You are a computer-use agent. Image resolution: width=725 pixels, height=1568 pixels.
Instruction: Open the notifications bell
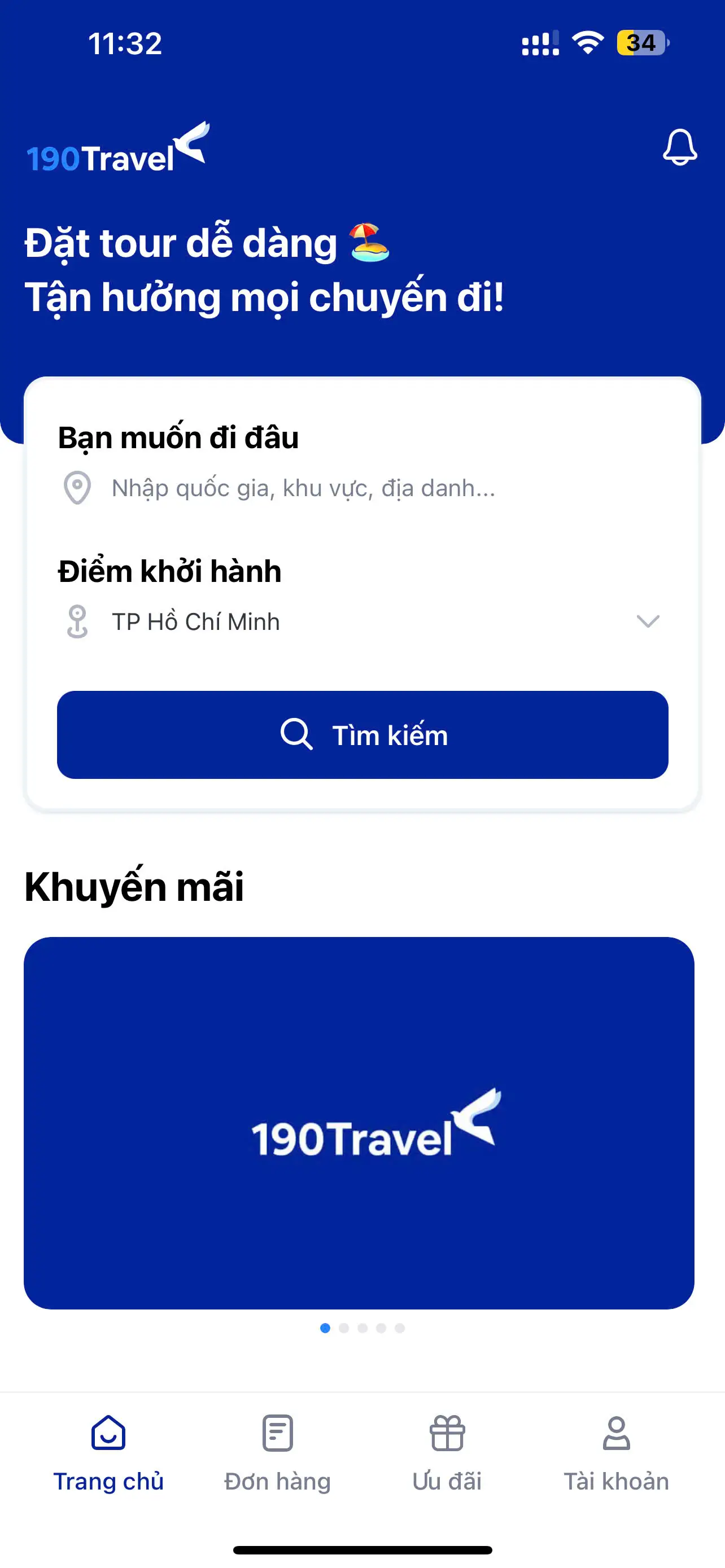point(679,147)
